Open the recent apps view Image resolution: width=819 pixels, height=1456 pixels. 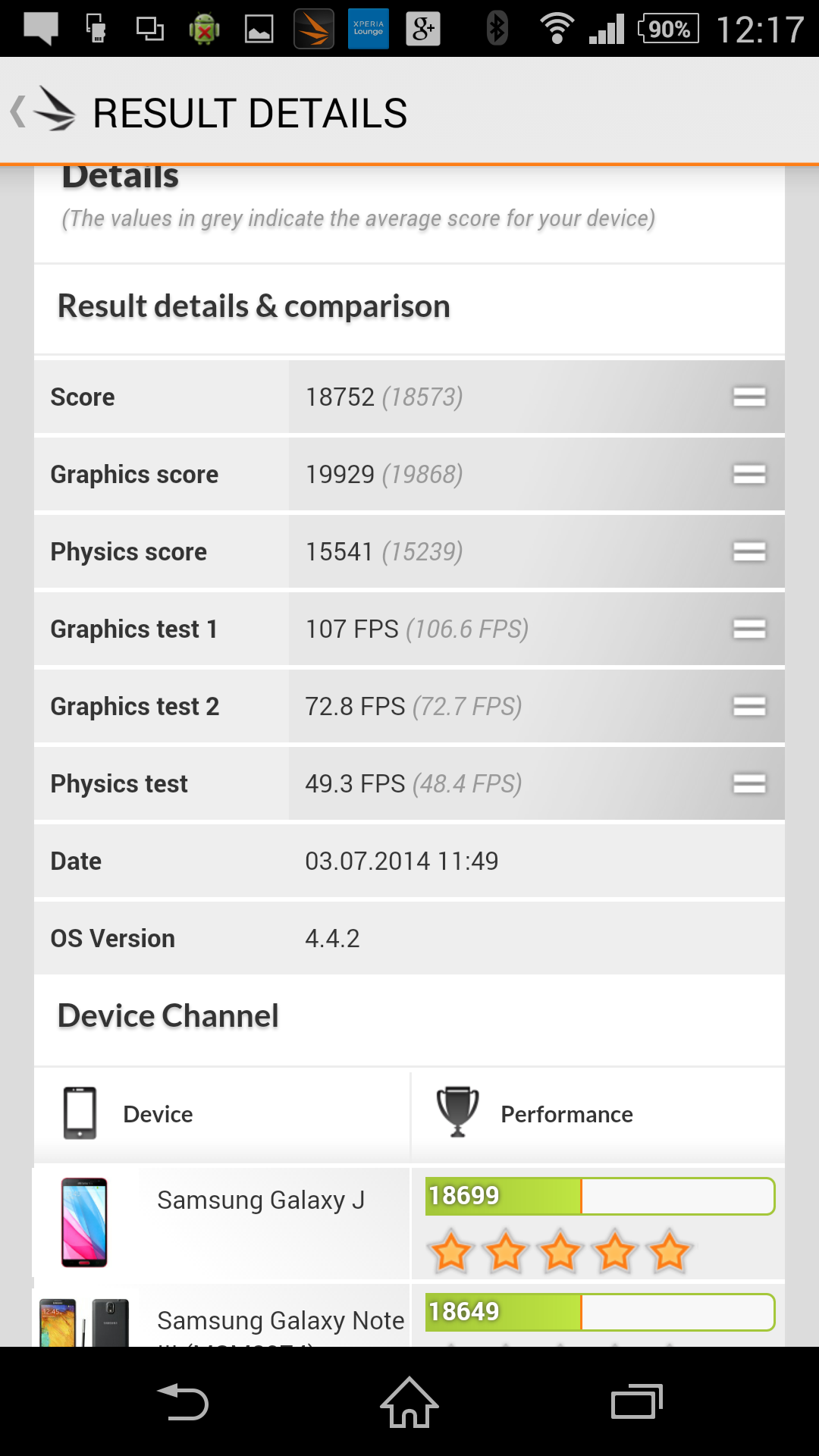(x=636, y=1402)
